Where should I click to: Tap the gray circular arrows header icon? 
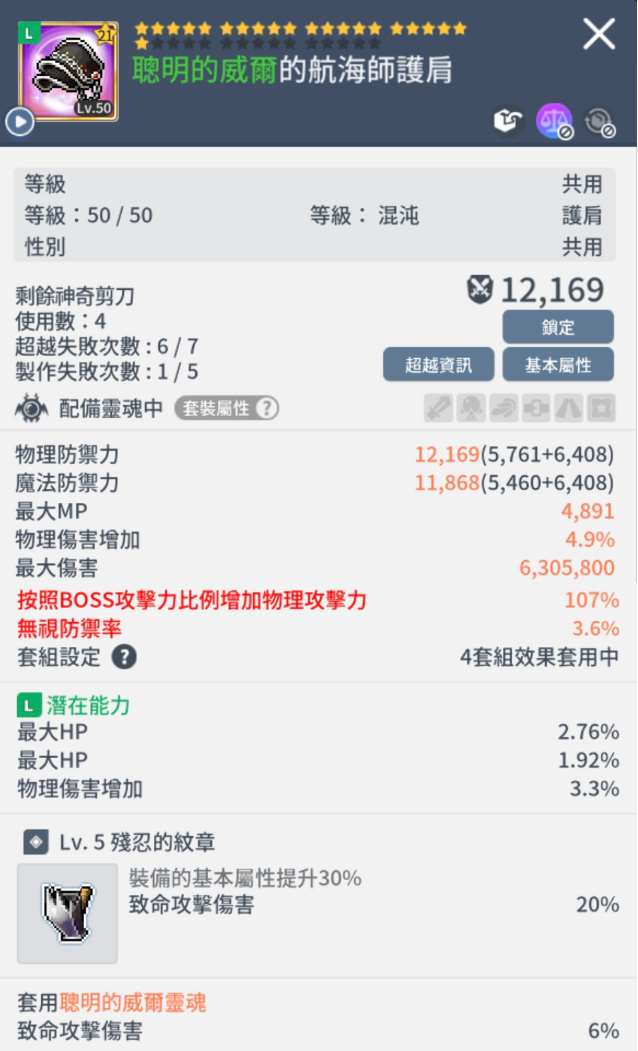pos(599,122)
